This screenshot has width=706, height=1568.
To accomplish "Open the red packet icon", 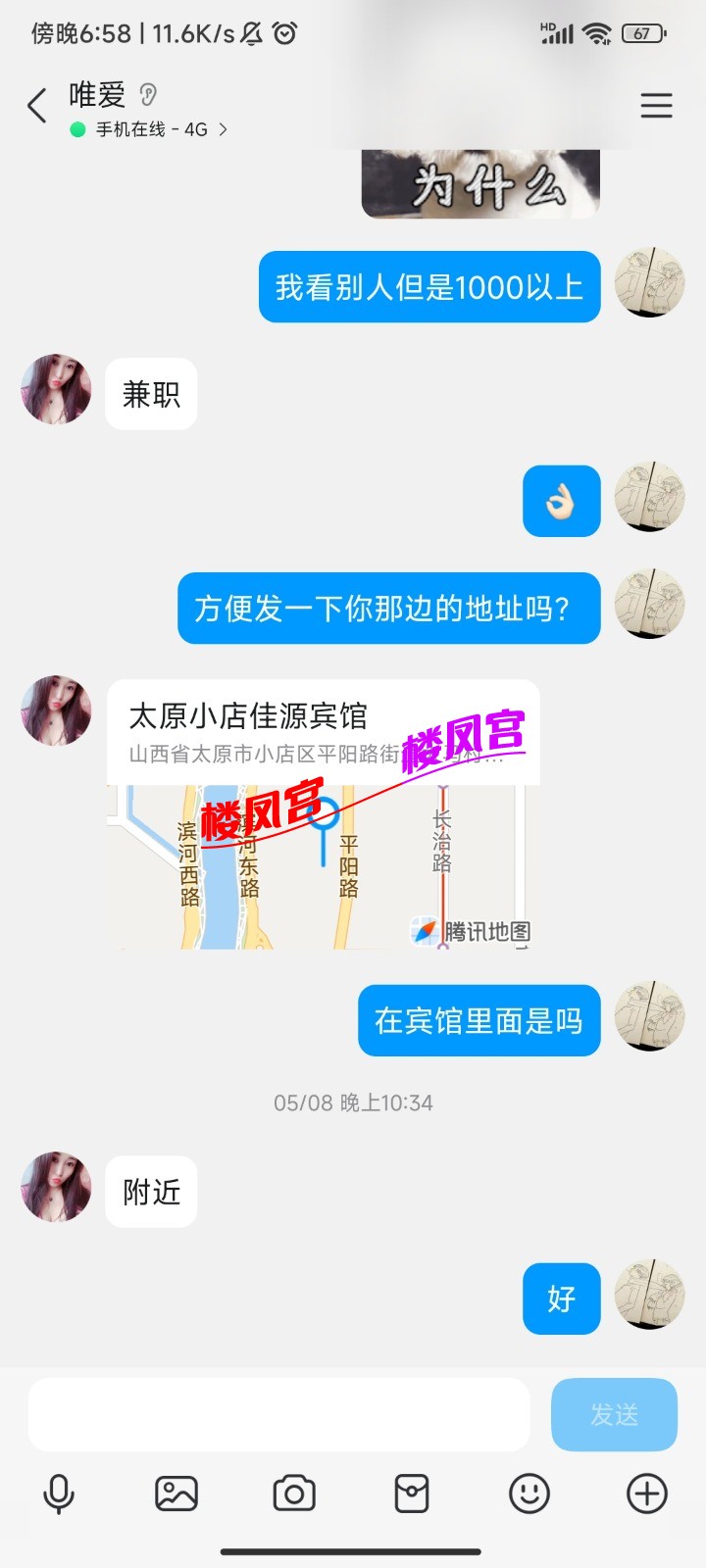I will (x=412, y=1494).
